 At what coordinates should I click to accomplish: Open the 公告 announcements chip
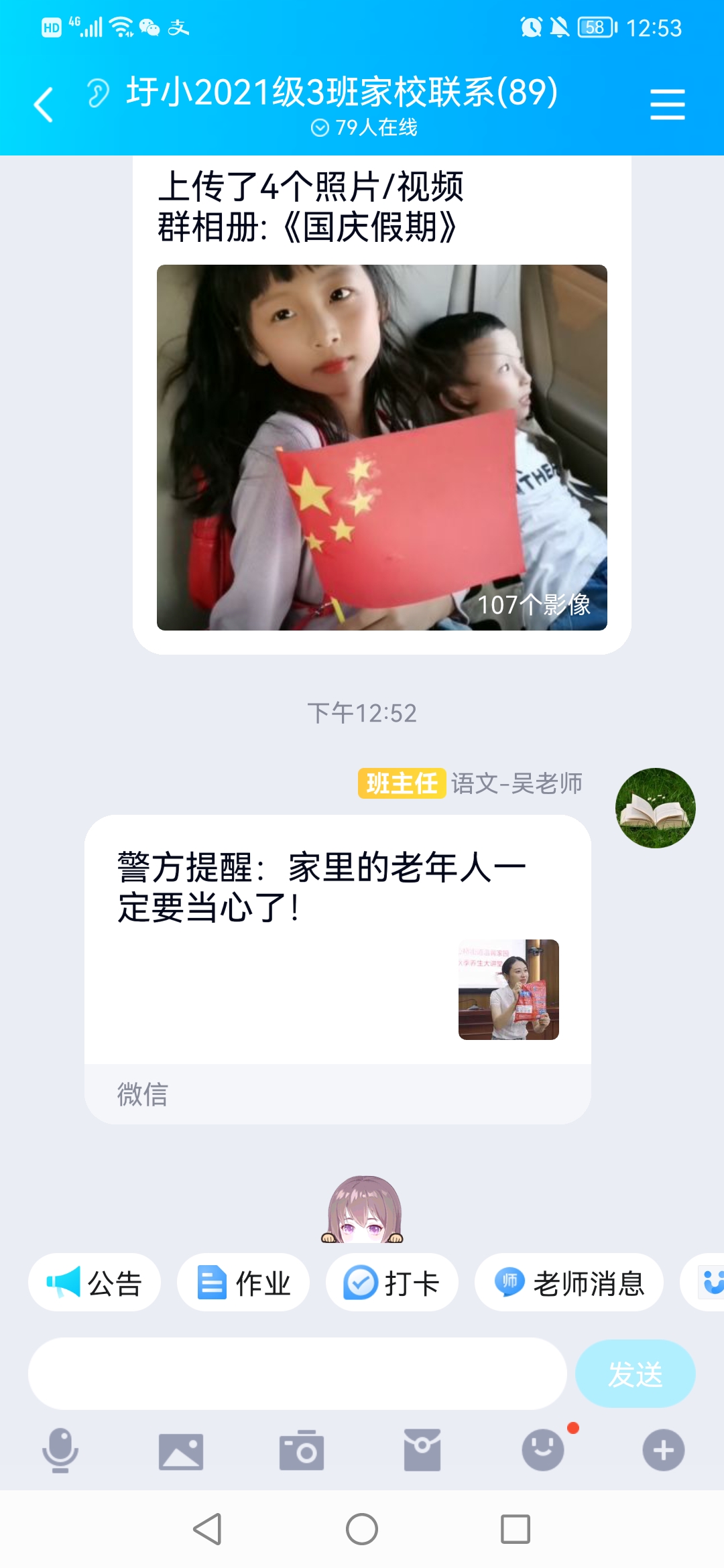point(95,1282)
